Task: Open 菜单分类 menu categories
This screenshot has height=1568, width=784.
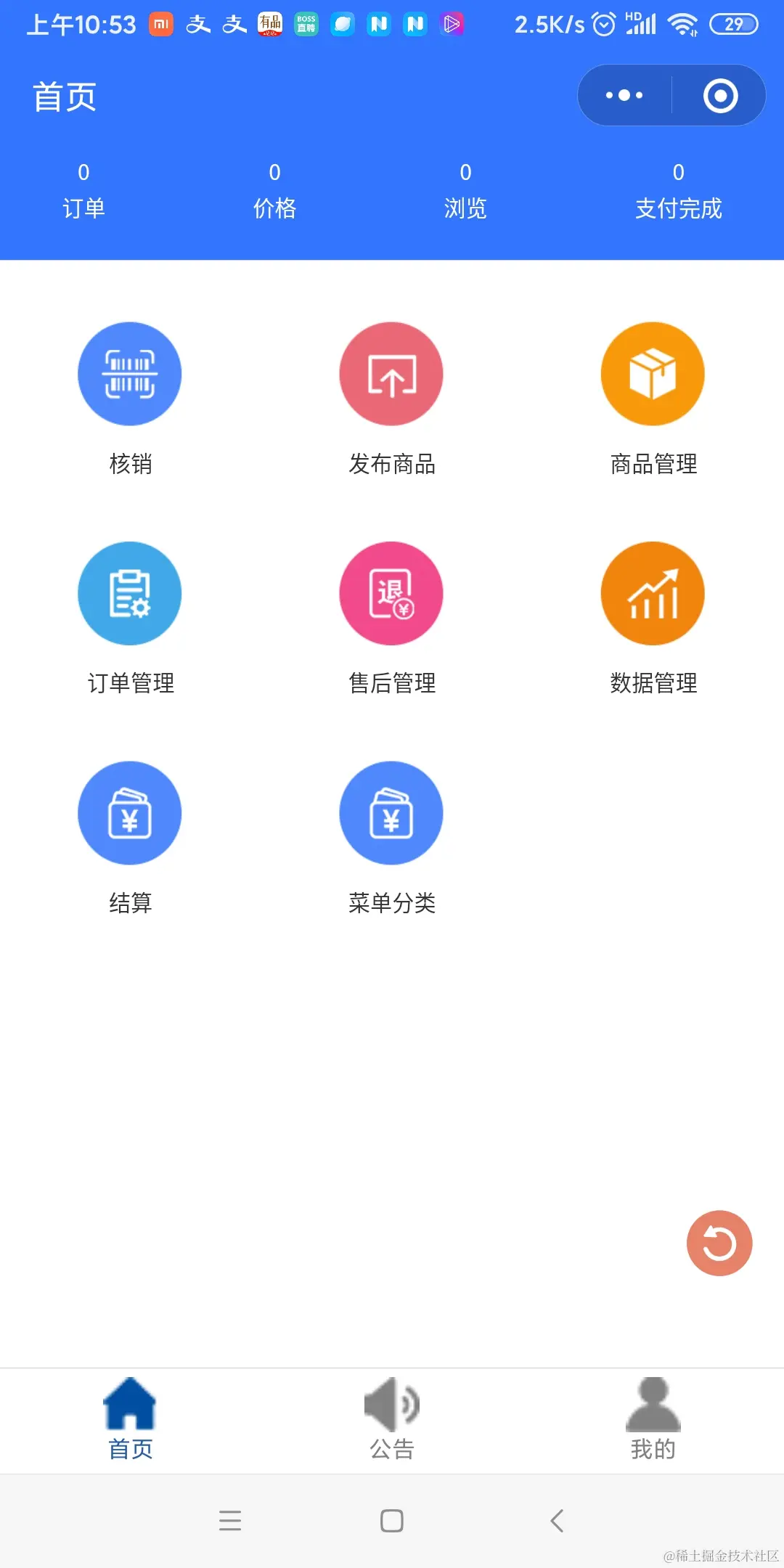Action: coord(391,813)
